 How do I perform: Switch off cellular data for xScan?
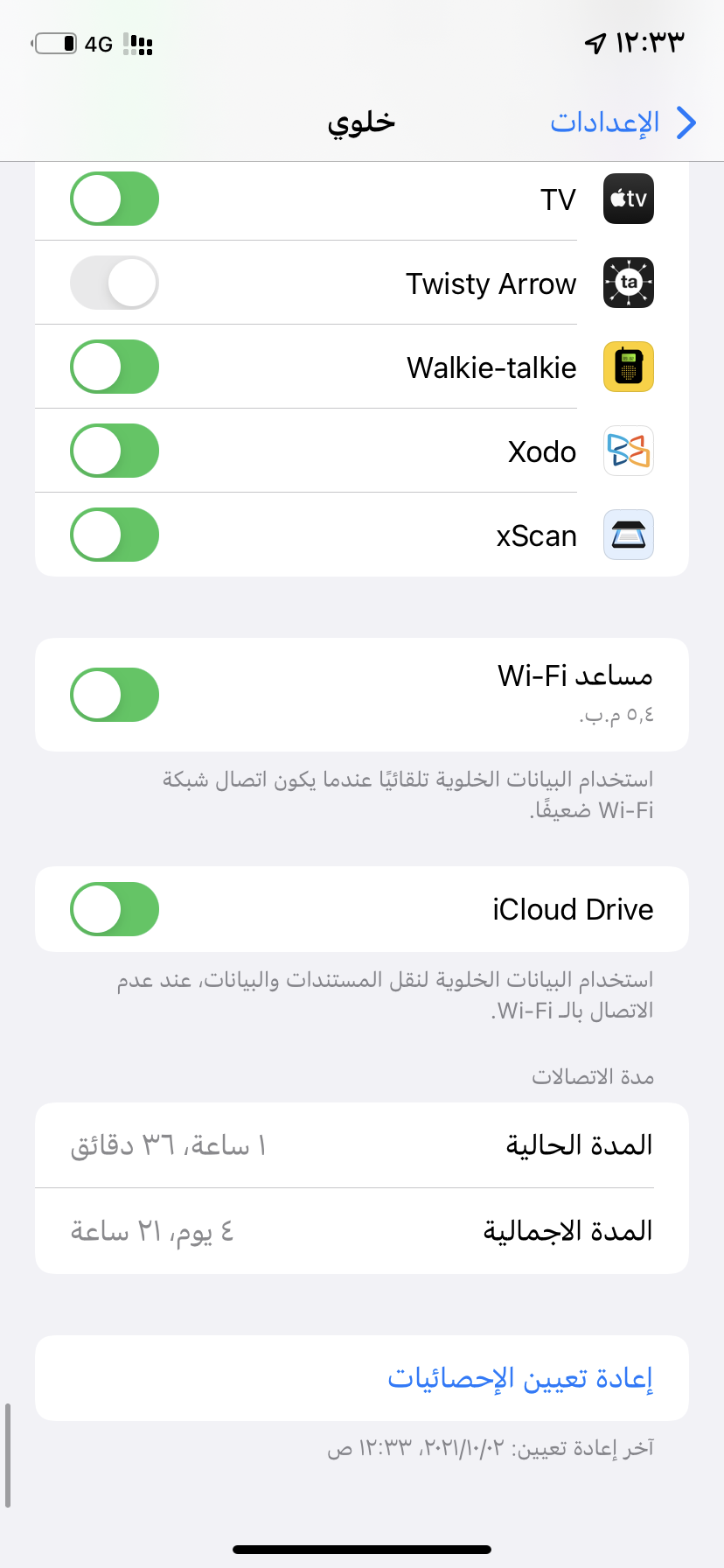115,535
